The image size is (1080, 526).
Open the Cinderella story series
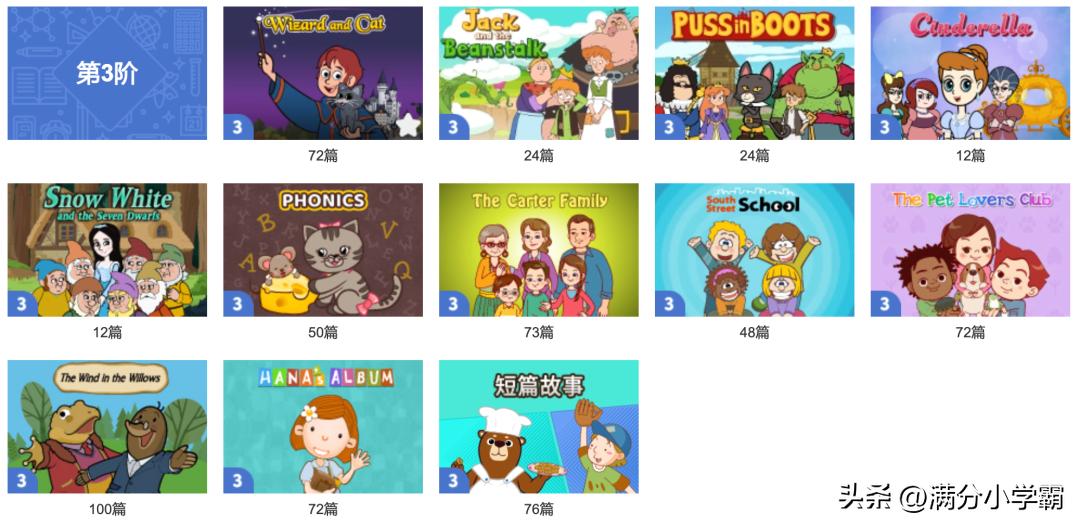click(969, 73)
